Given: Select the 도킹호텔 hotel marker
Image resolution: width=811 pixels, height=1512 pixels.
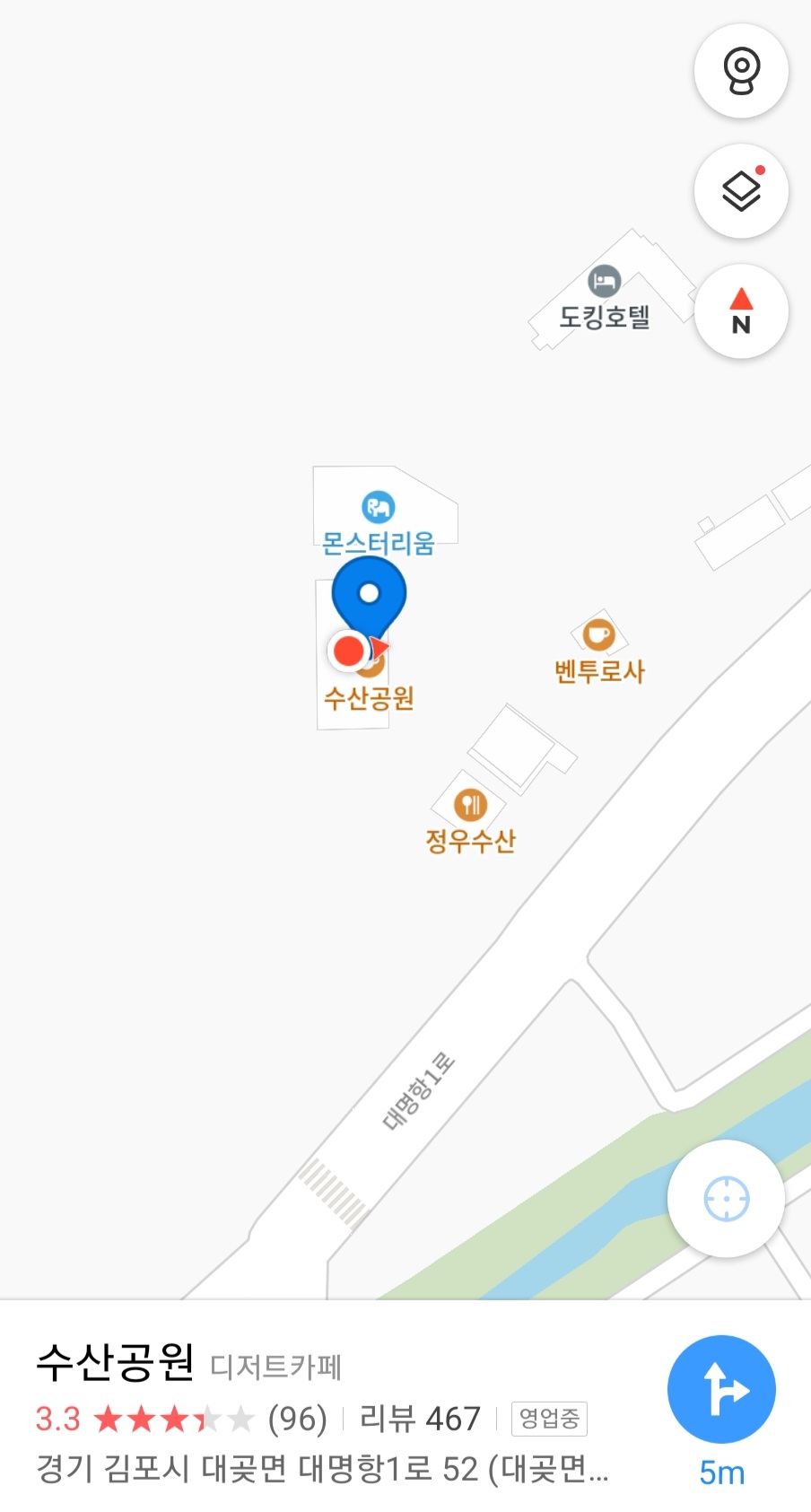Looking at the screenshot, I should pos(605,282).
